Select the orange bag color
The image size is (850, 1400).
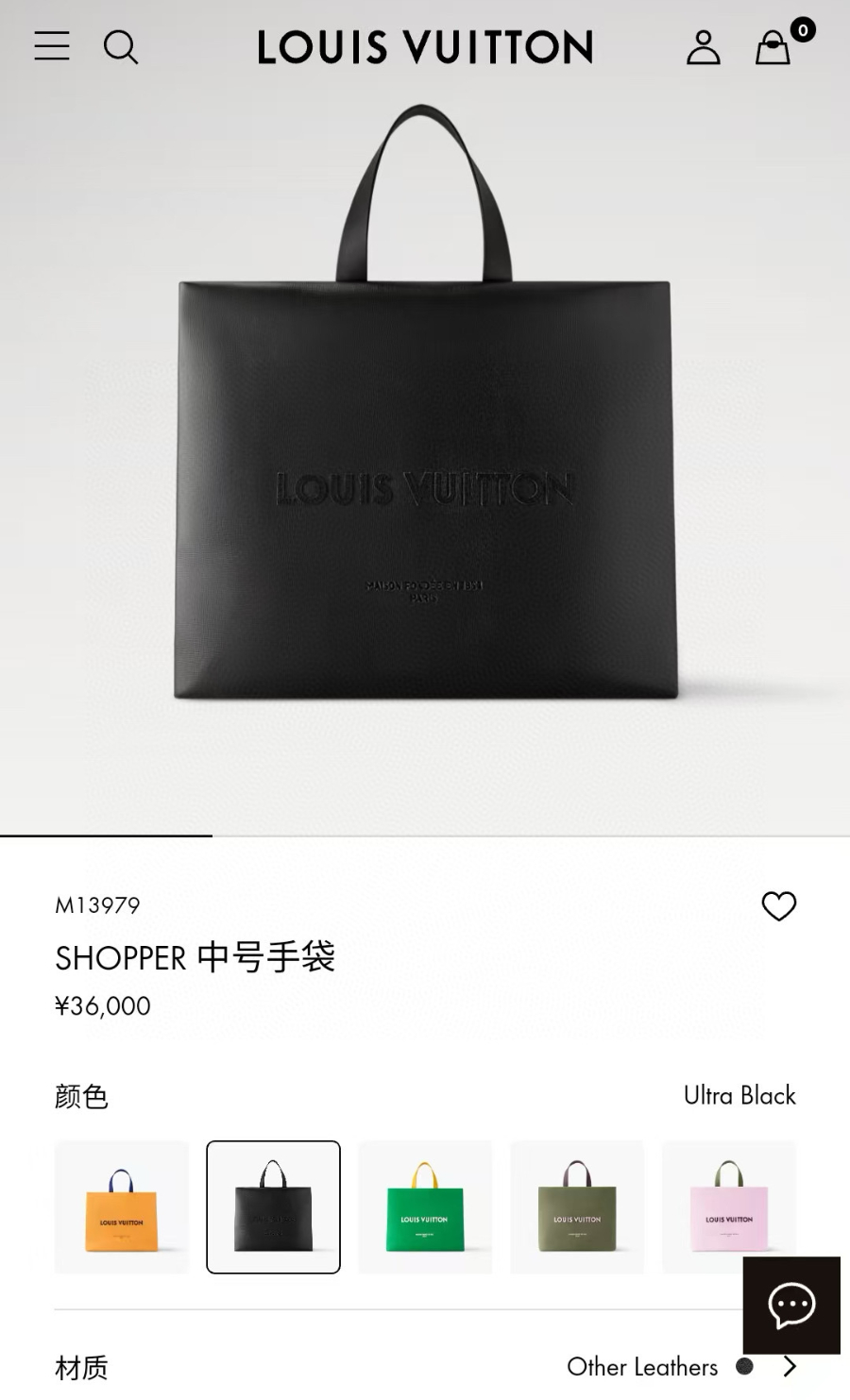[x=122, y=1207]
